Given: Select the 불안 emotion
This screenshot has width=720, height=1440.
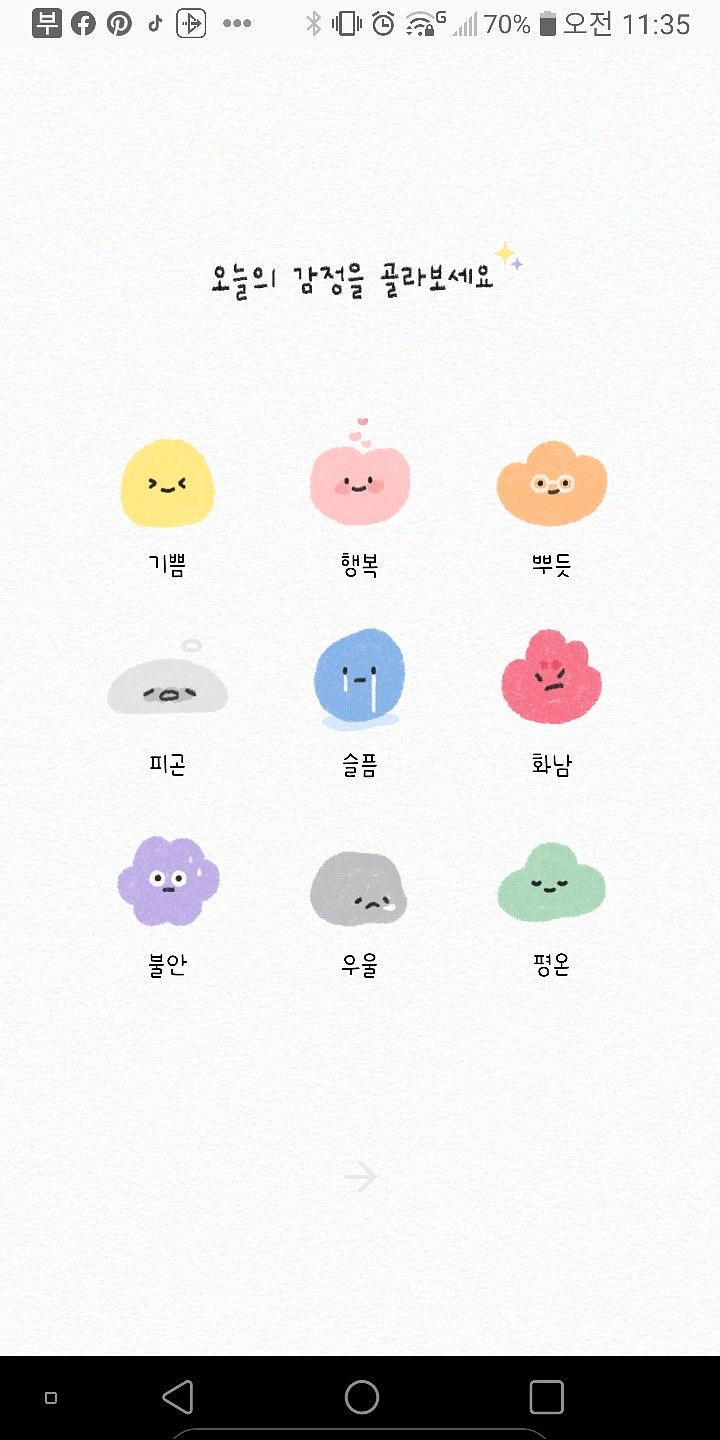Looking at the screenshot, I should click(x=167, y=881).
